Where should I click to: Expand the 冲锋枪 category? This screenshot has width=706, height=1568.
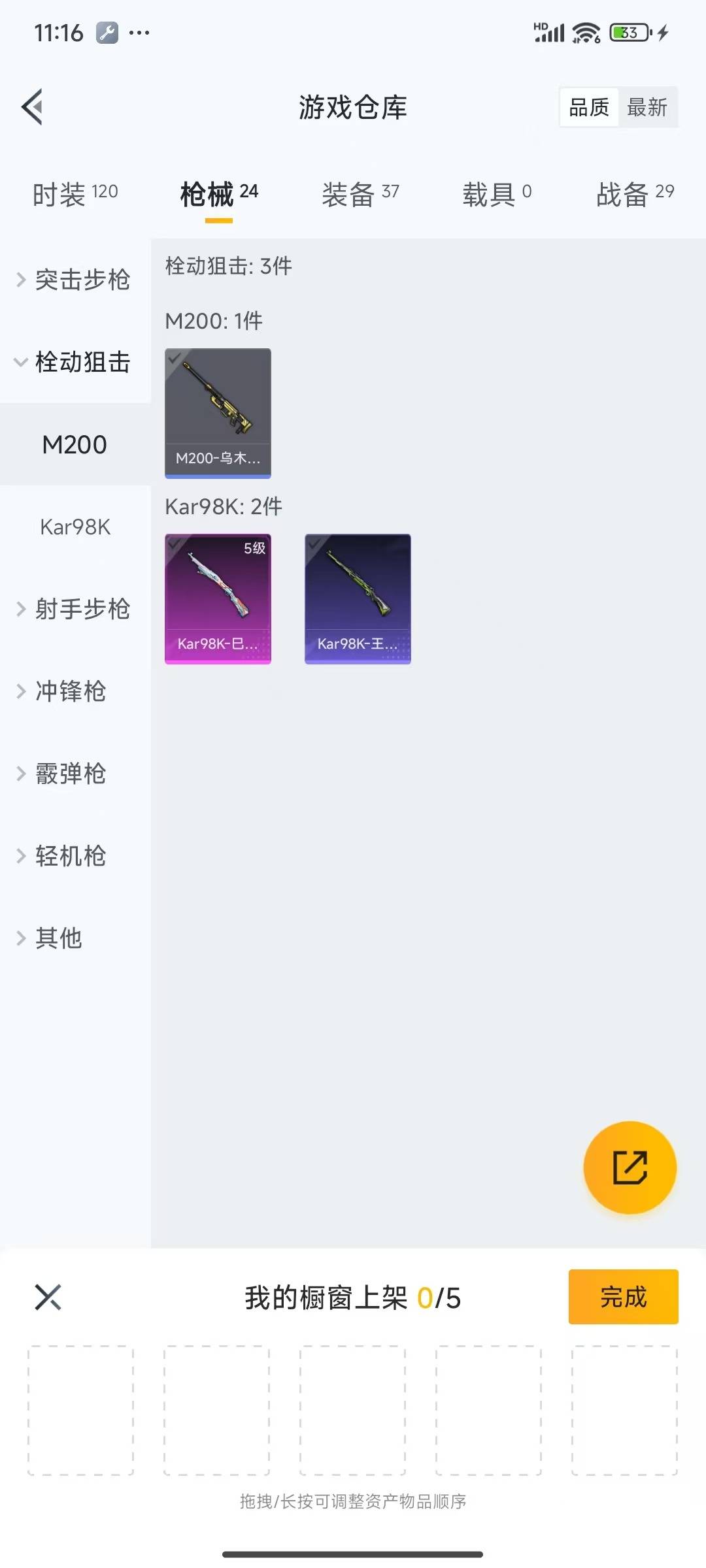[x=71, y=691]
